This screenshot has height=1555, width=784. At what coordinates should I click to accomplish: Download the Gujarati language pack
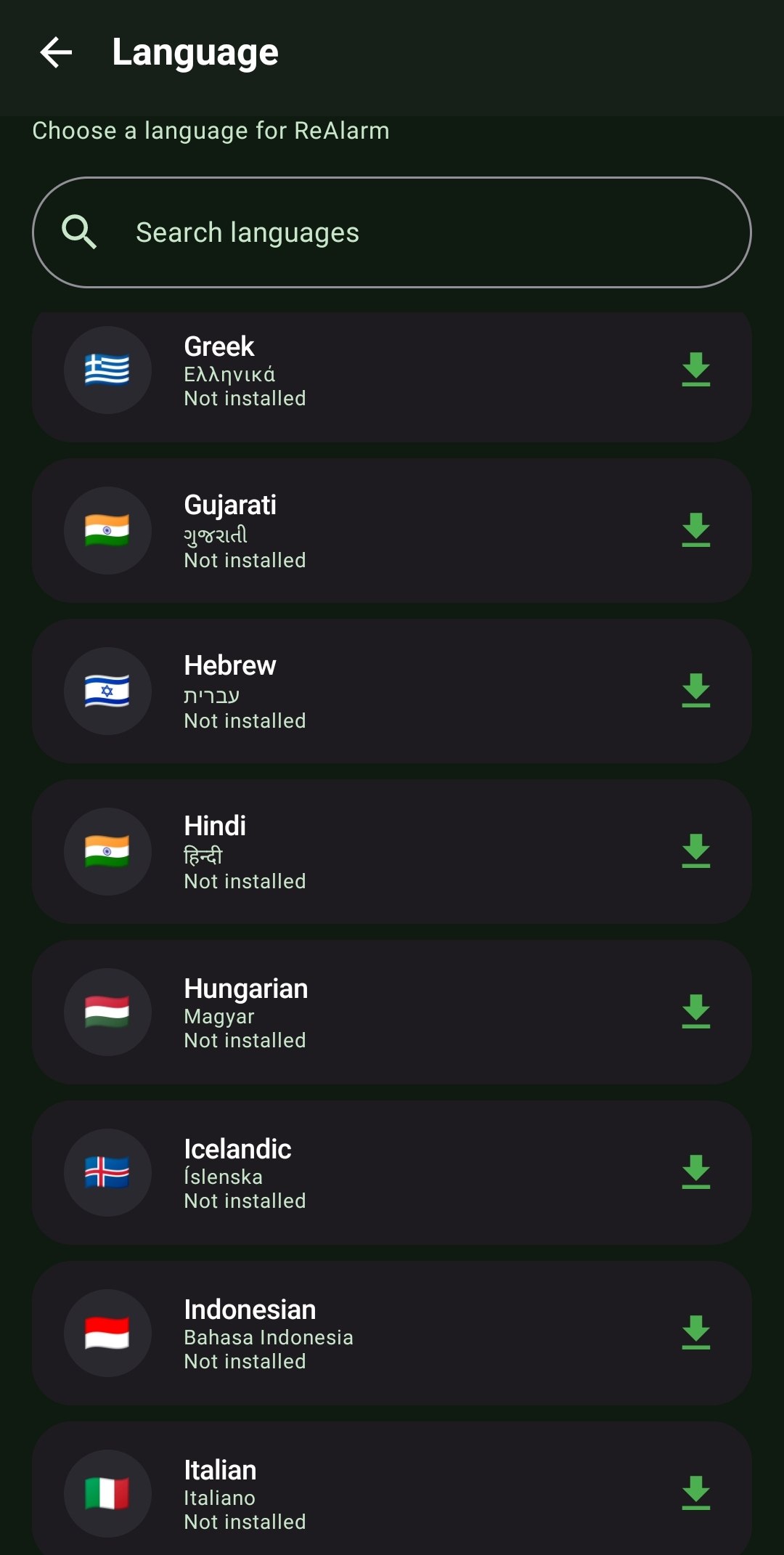point(695,530)
